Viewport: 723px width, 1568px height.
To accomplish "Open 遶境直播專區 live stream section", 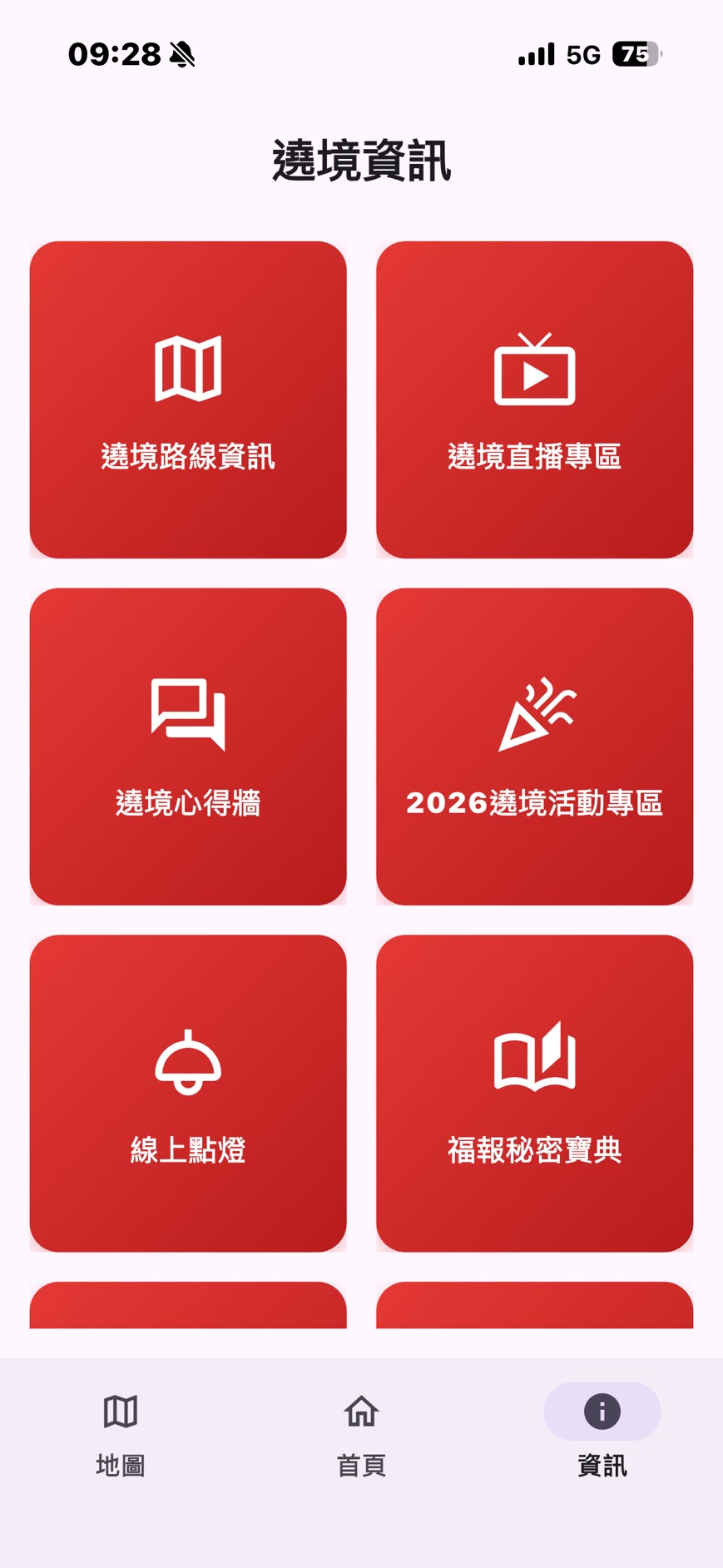I will (534, 400).
